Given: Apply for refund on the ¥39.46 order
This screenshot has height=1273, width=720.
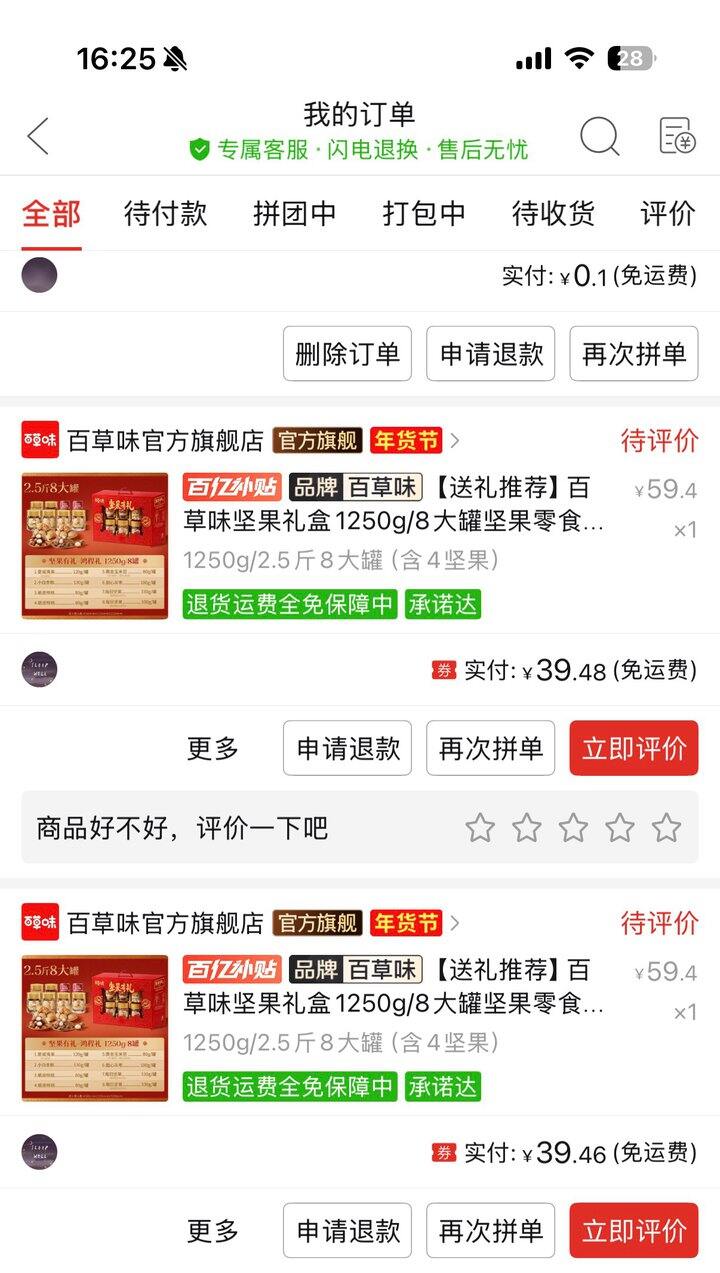Looking at the screenshot, I should click(347, 1230).
